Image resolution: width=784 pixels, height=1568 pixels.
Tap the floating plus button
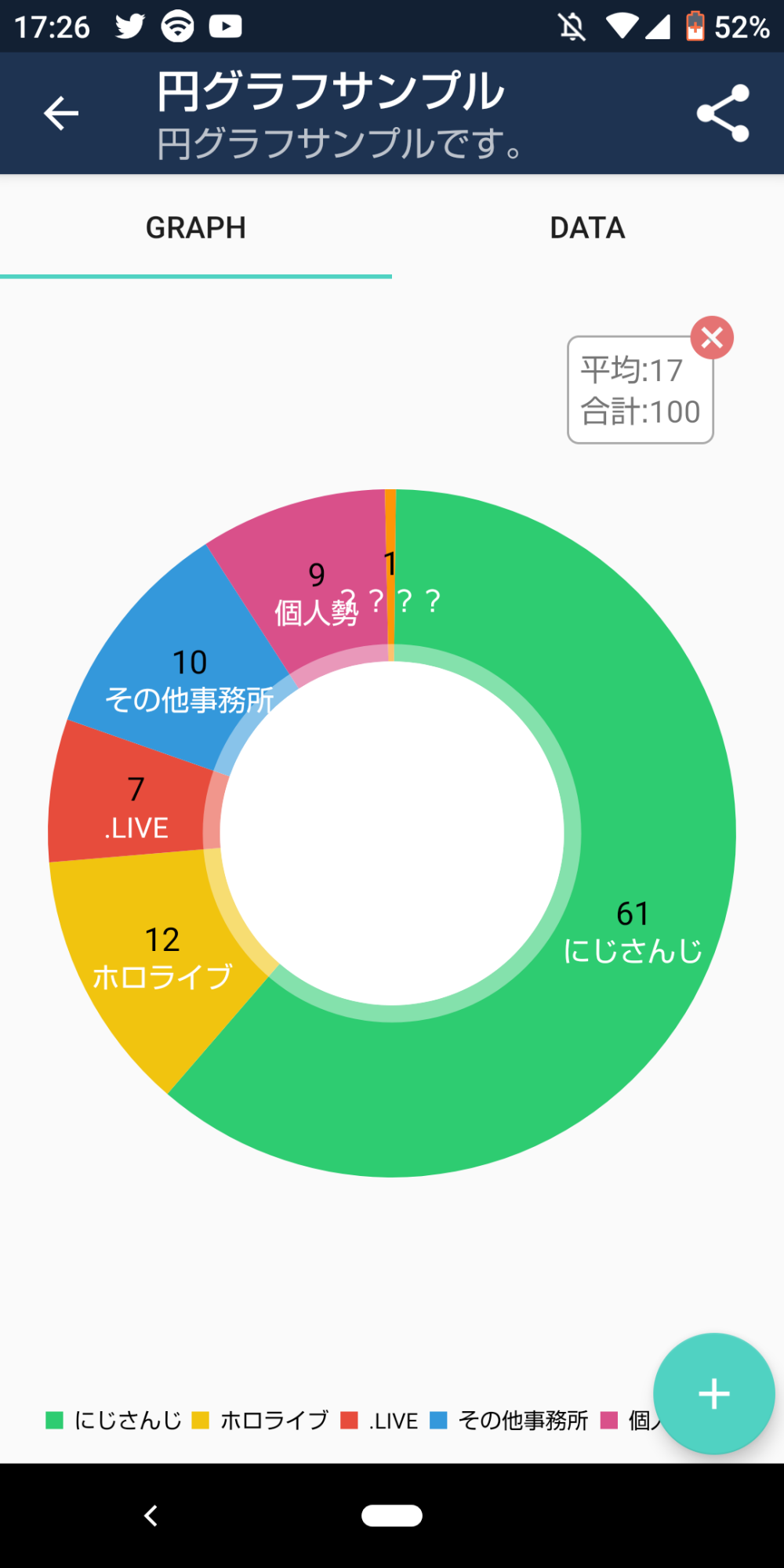(713, 1394)
